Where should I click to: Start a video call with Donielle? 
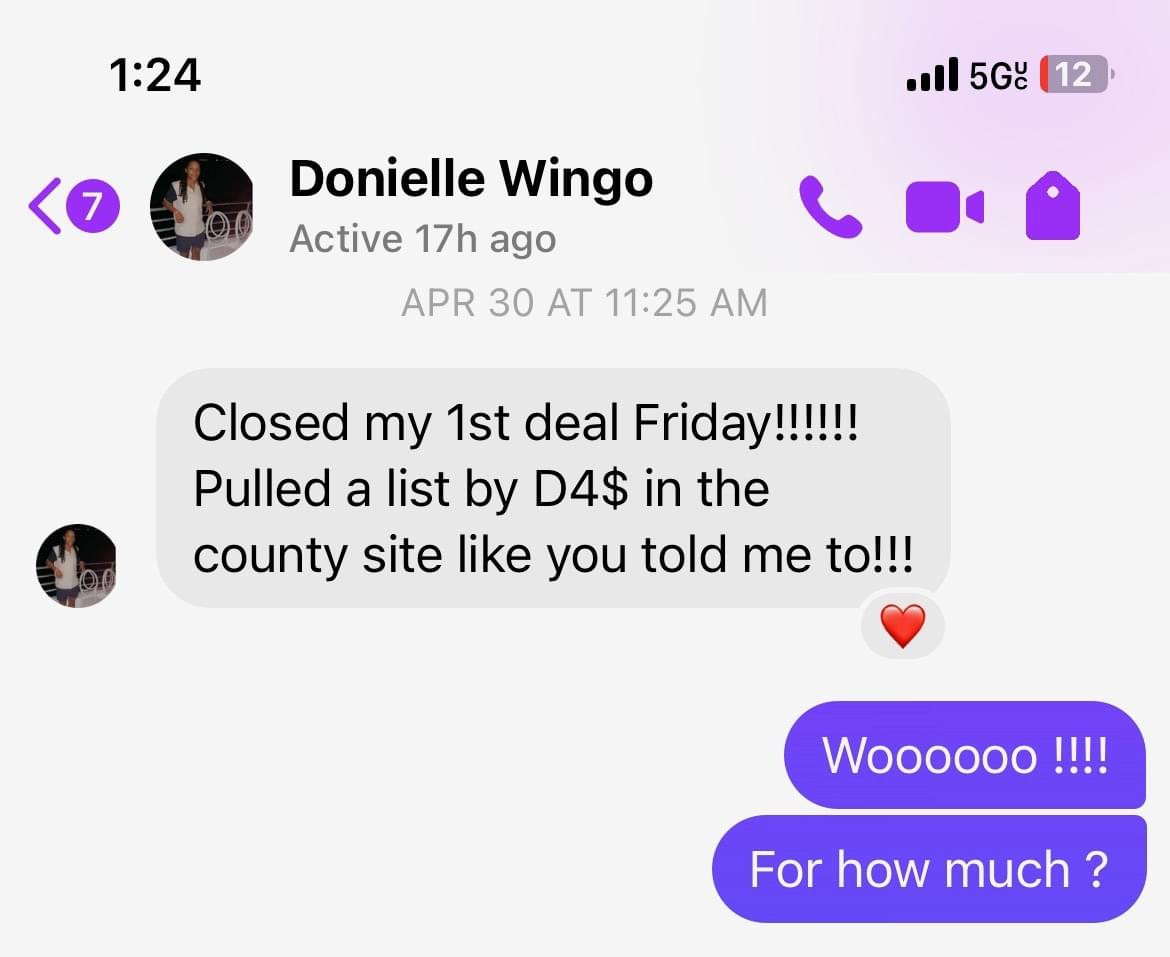point(944,207)
